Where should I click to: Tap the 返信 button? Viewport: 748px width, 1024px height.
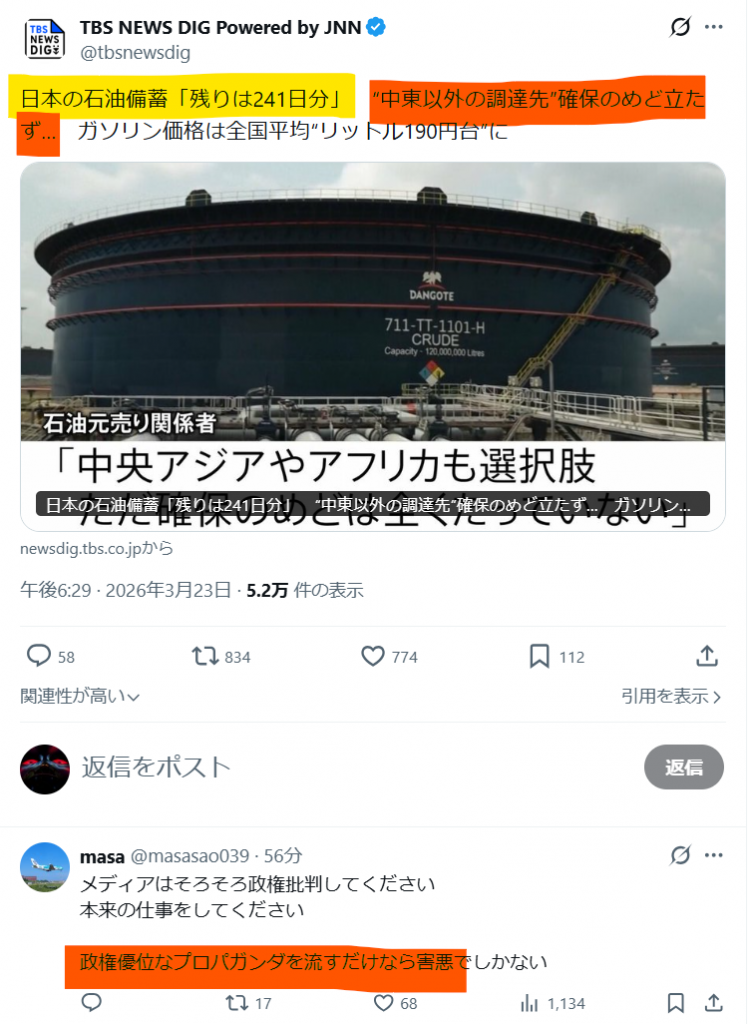683,767
